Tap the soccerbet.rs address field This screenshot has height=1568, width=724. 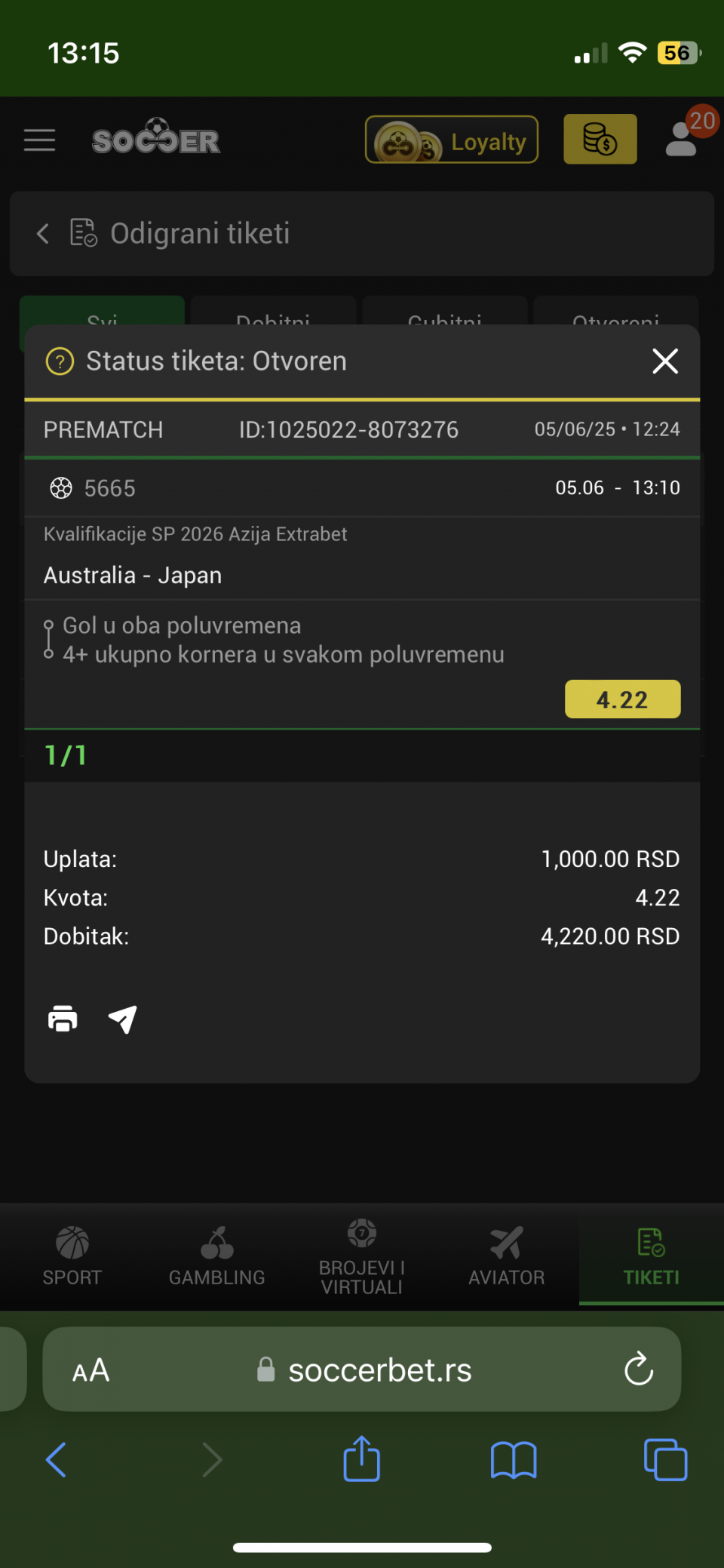coord(362,1369)
